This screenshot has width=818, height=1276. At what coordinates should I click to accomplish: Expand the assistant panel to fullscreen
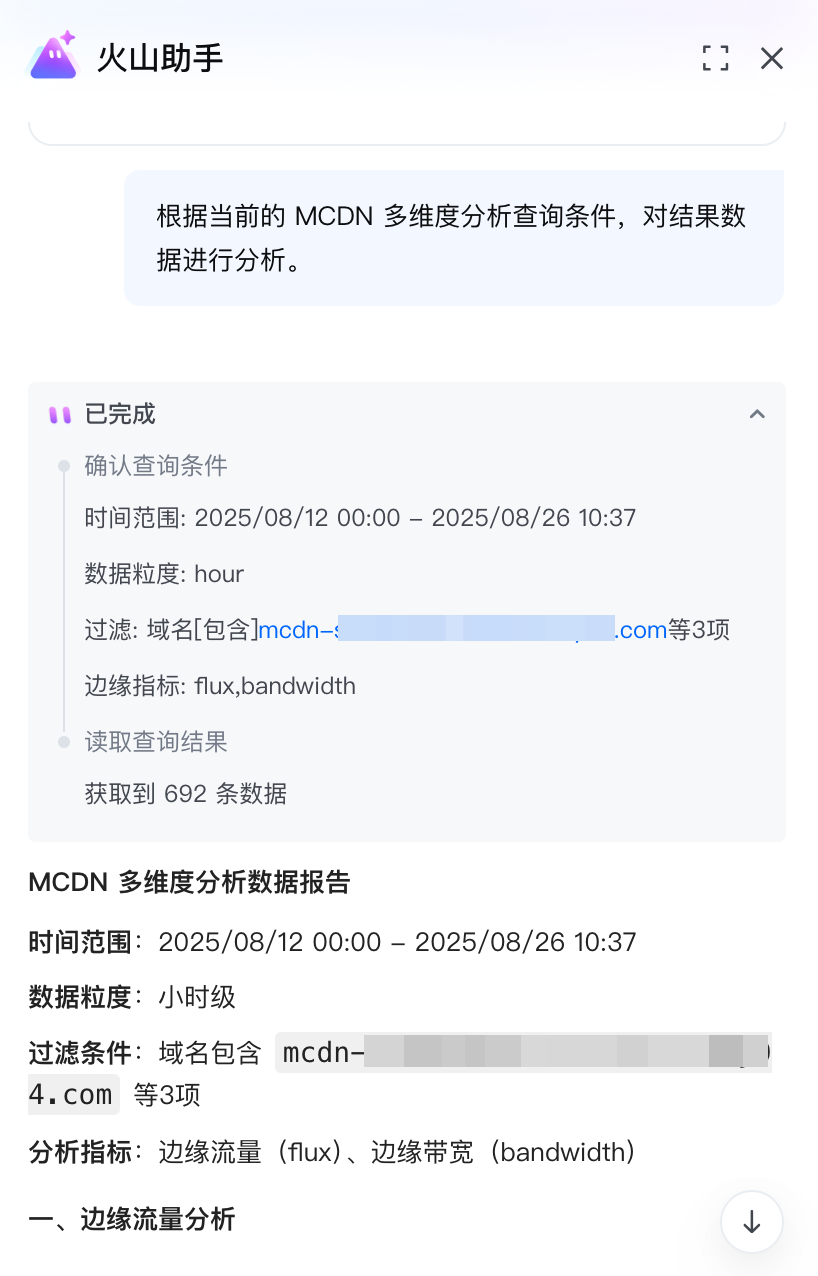[x=715, y=59]
